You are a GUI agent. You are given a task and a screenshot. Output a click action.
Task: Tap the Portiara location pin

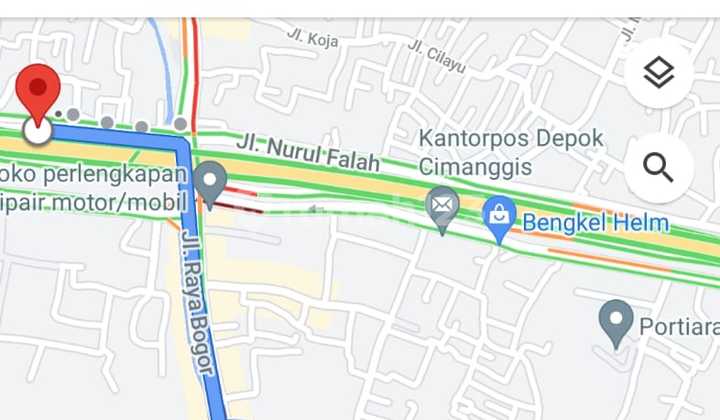pyautogui.click(x=616, y=320)
